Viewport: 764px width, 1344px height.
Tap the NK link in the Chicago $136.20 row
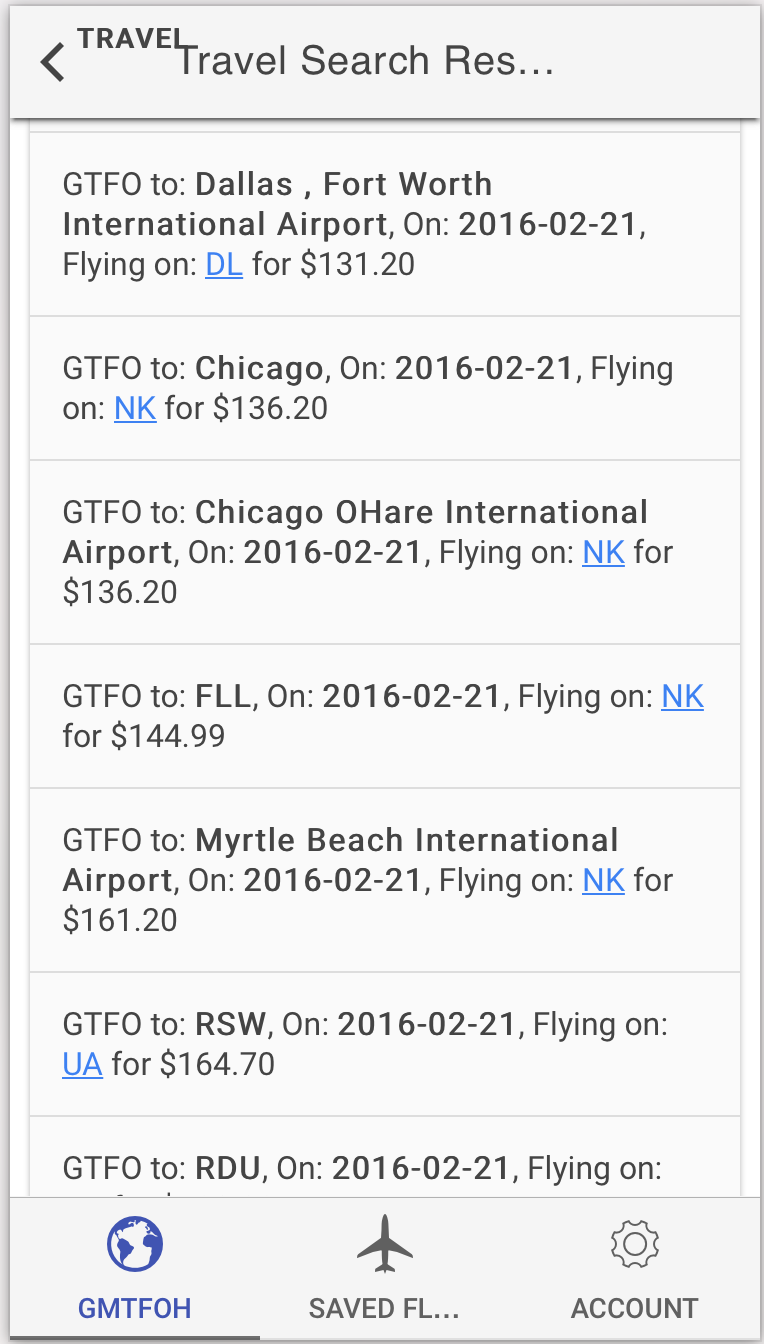(x=135, y=409)
